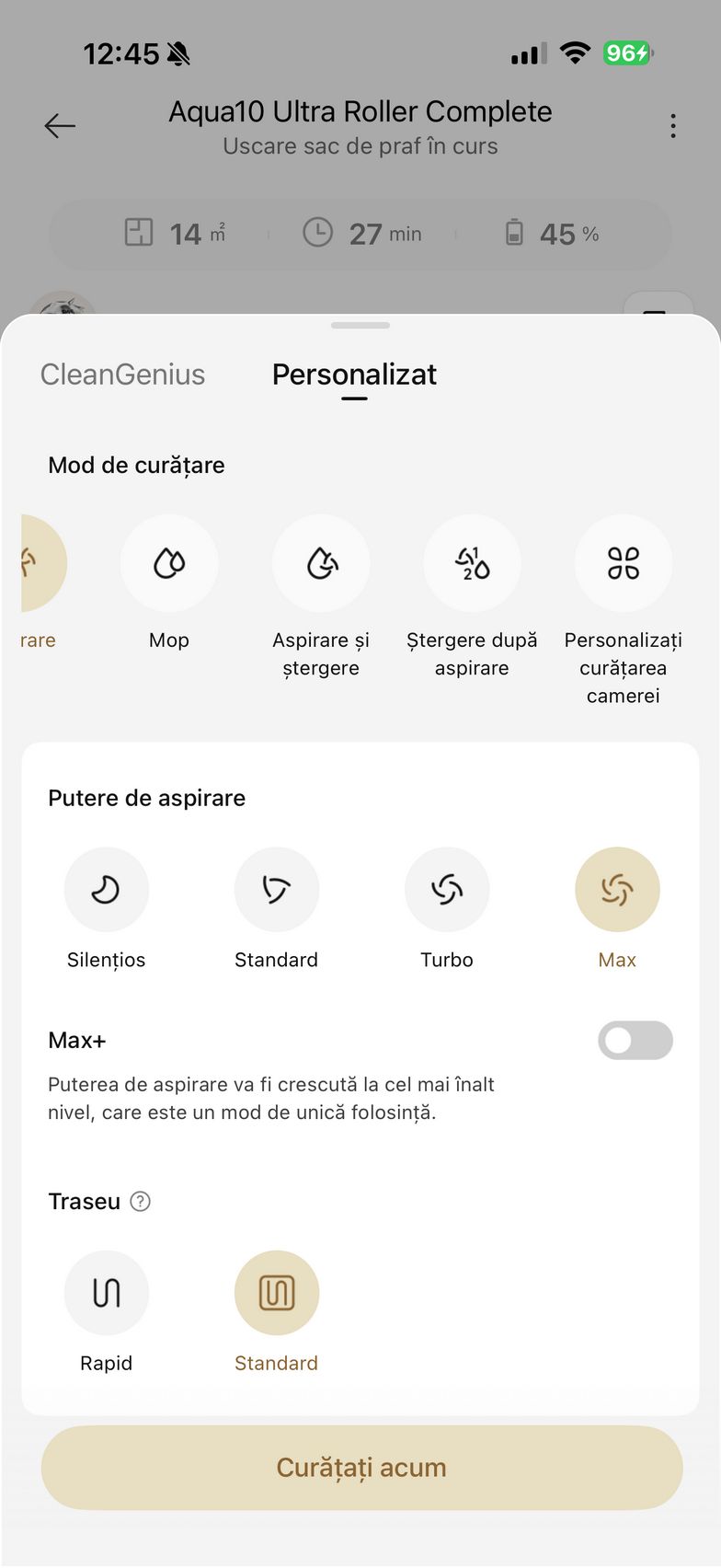Select Aspirare și ștergere mode
This screenshot has width=721, height=1568.
(x=321, y=563)
